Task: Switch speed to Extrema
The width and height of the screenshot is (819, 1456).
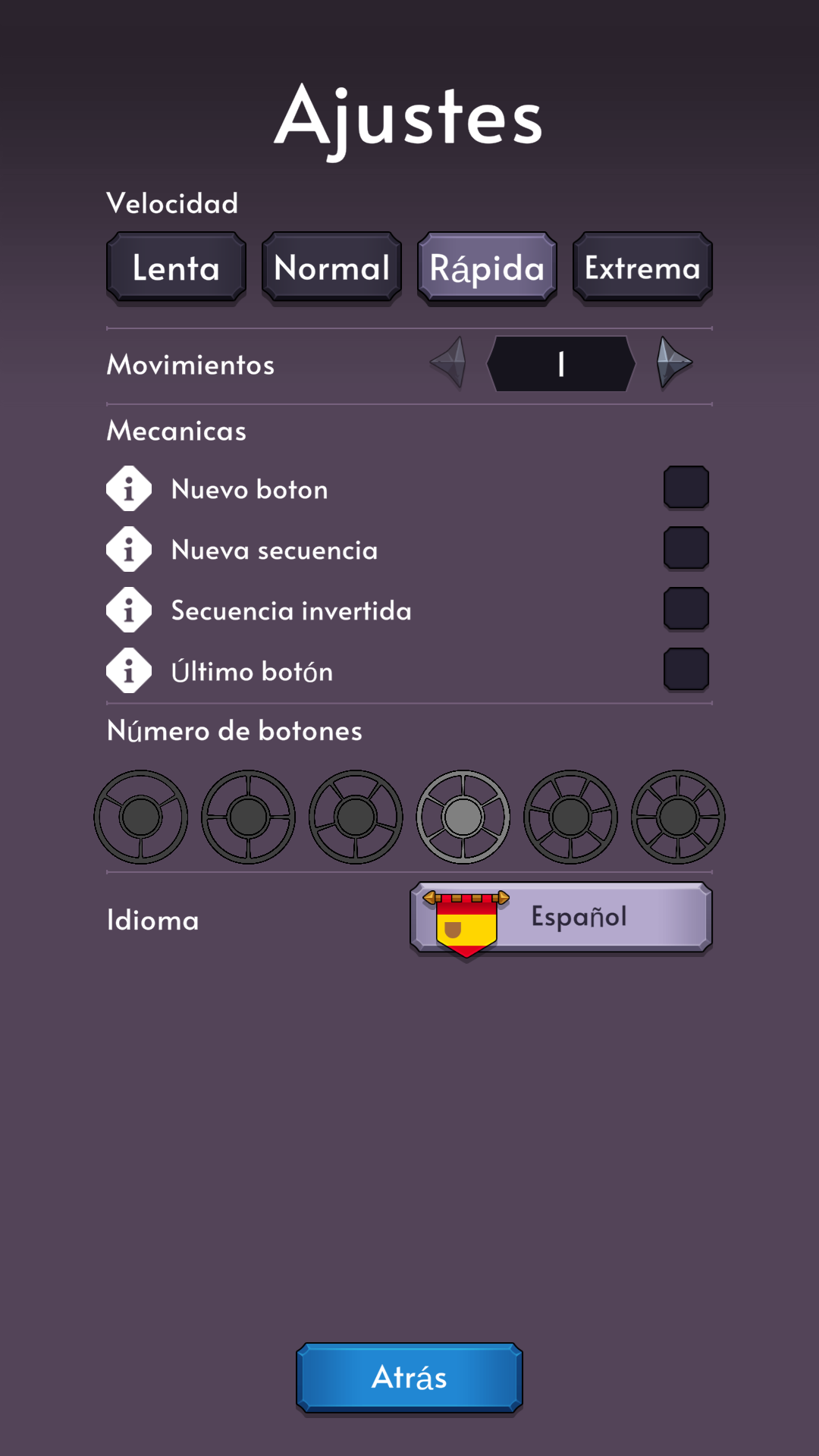Action: coord(642,268)
